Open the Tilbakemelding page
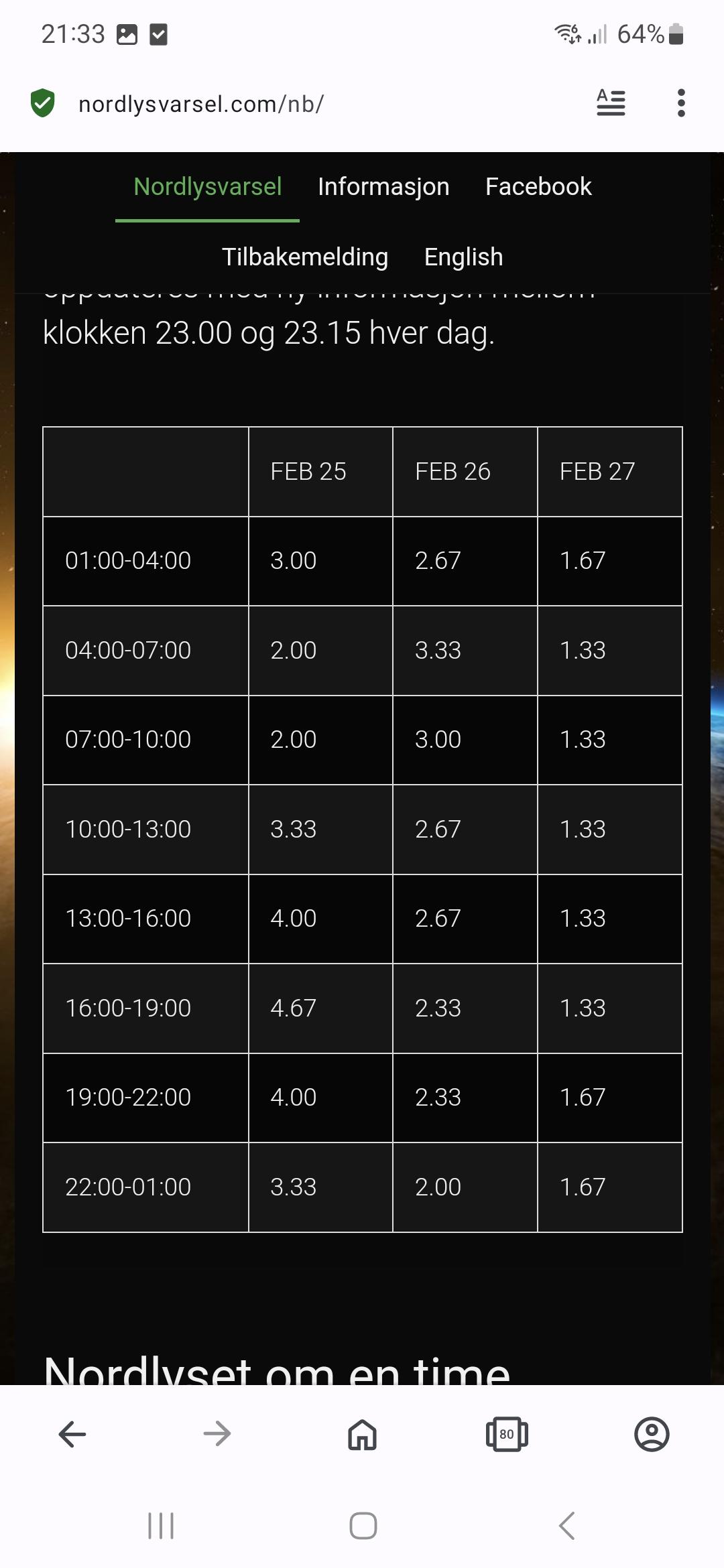The height and width of the screenshot is (1568, 724). coord(305,257)
